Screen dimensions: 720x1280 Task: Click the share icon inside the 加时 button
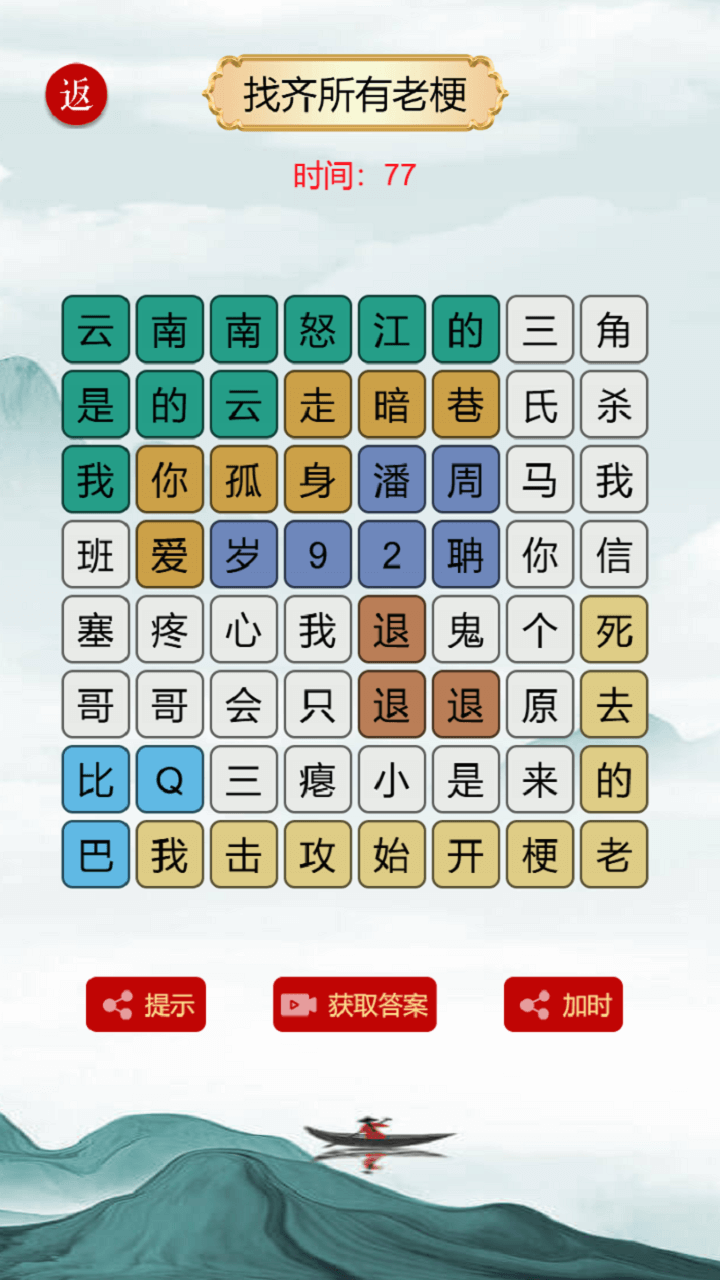click(535, 1004)
